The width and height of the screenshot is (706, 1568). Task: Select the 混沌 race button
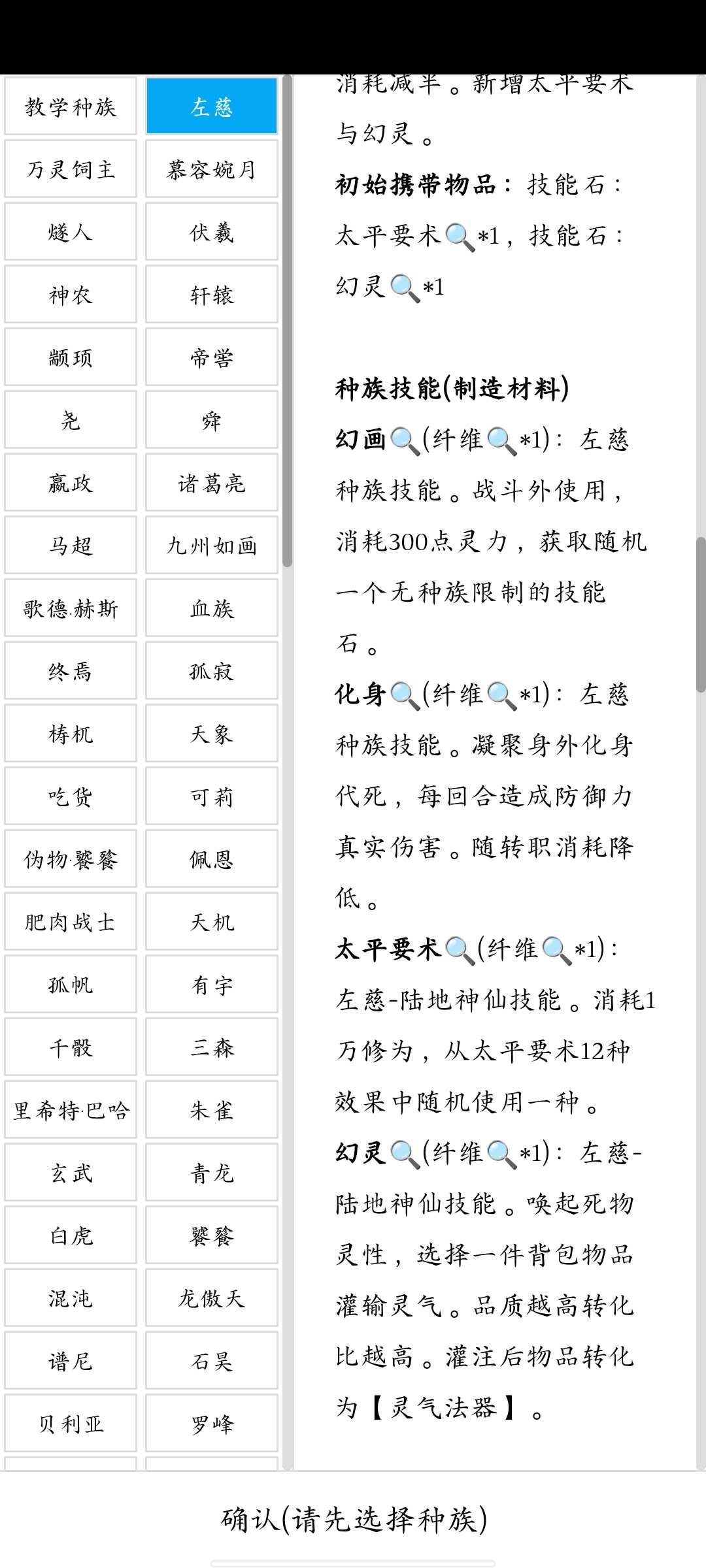pos(71,1298)
